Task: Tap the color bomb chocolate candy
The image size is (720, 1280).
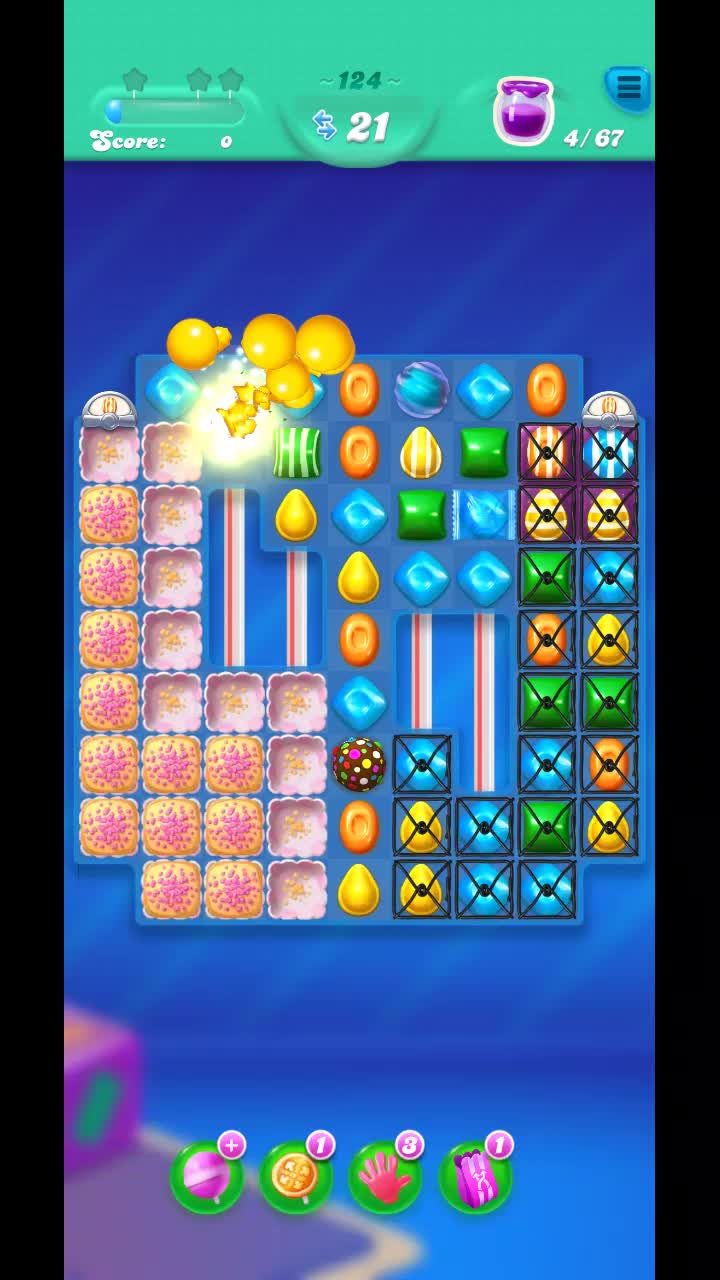Action: pyautogui.click(x=358, y=765)
